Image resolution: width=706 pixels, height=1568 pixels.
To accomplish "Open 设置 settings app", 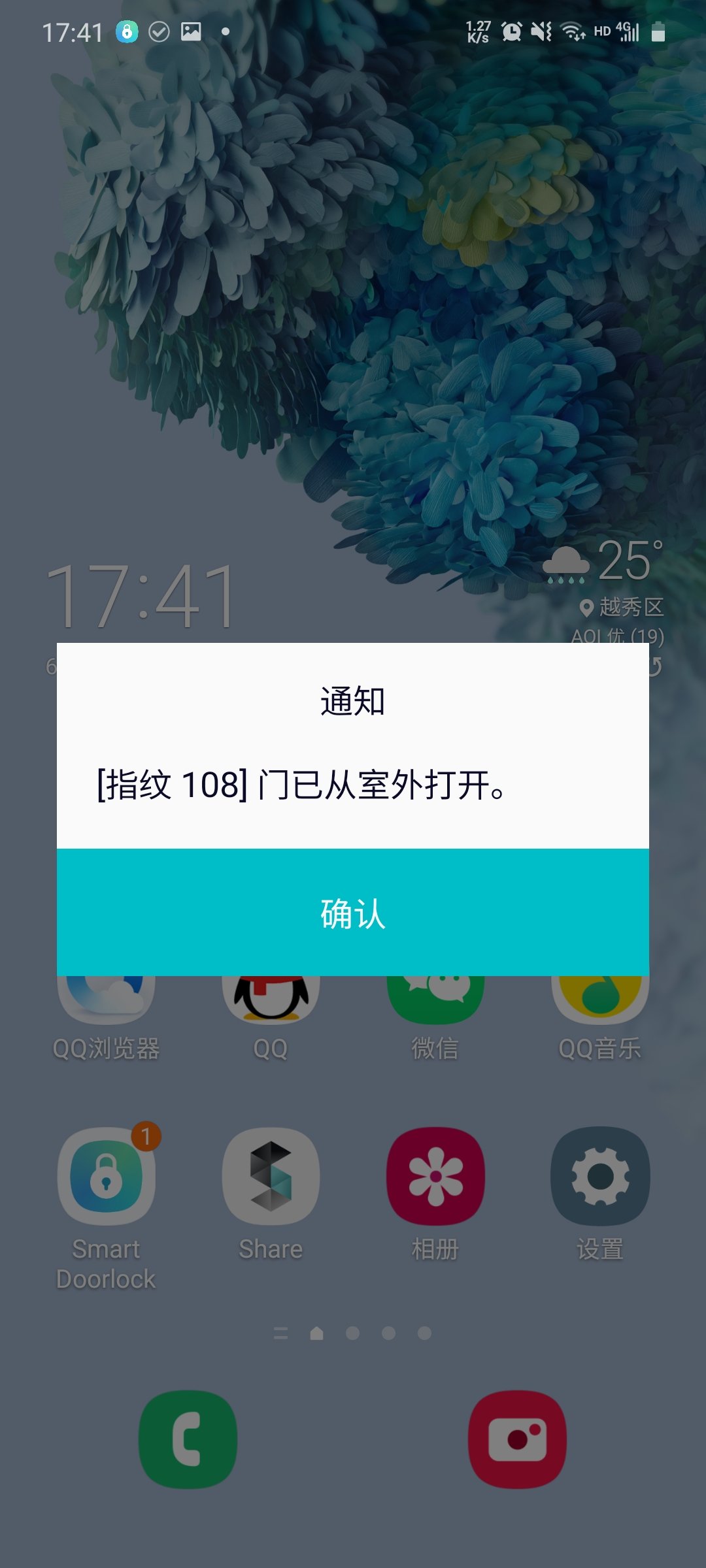I will tap(600, 1176).
